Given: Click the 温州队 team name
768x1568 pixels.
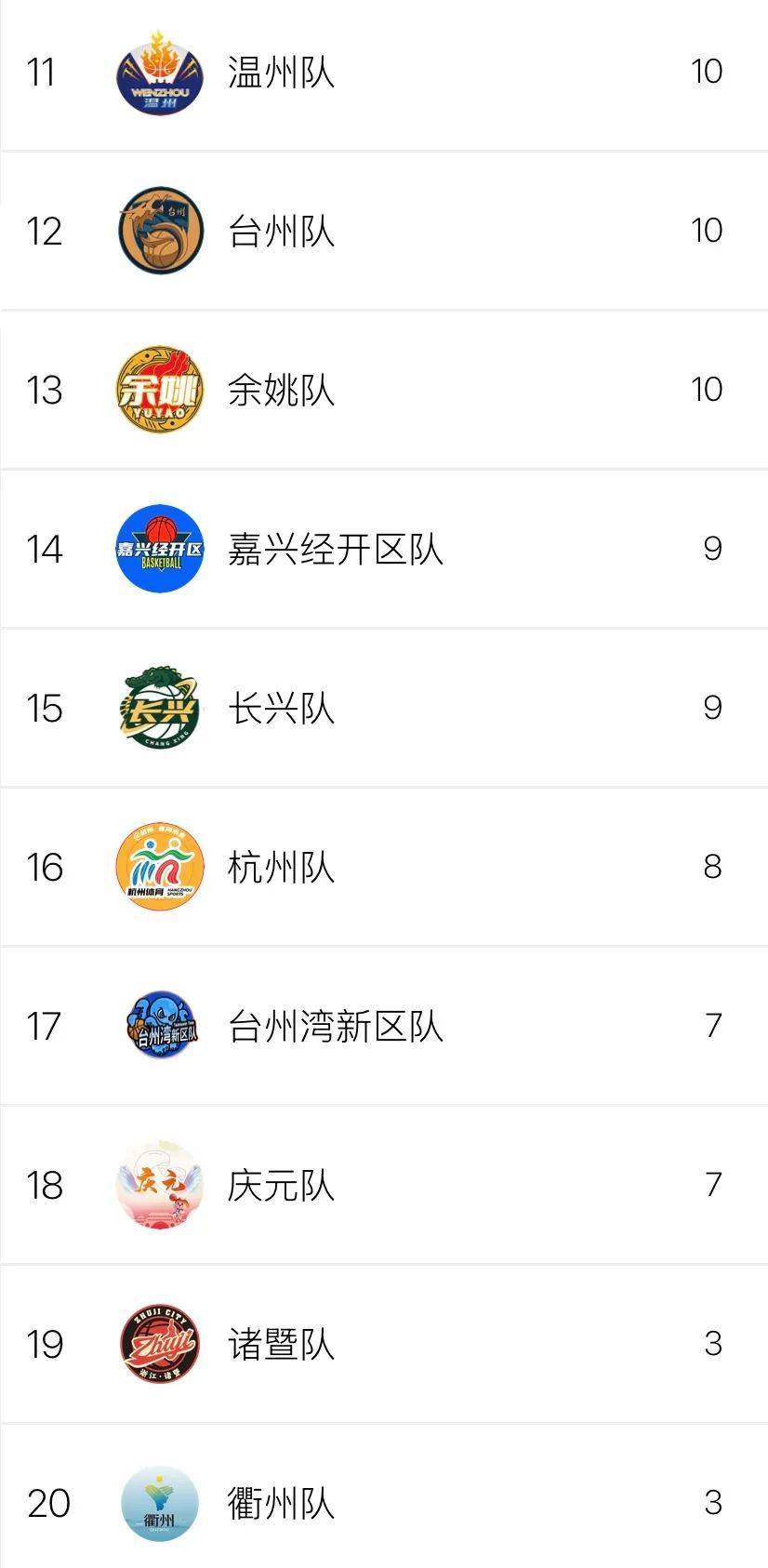Looking at the screenshot, I should click(283, 72).
